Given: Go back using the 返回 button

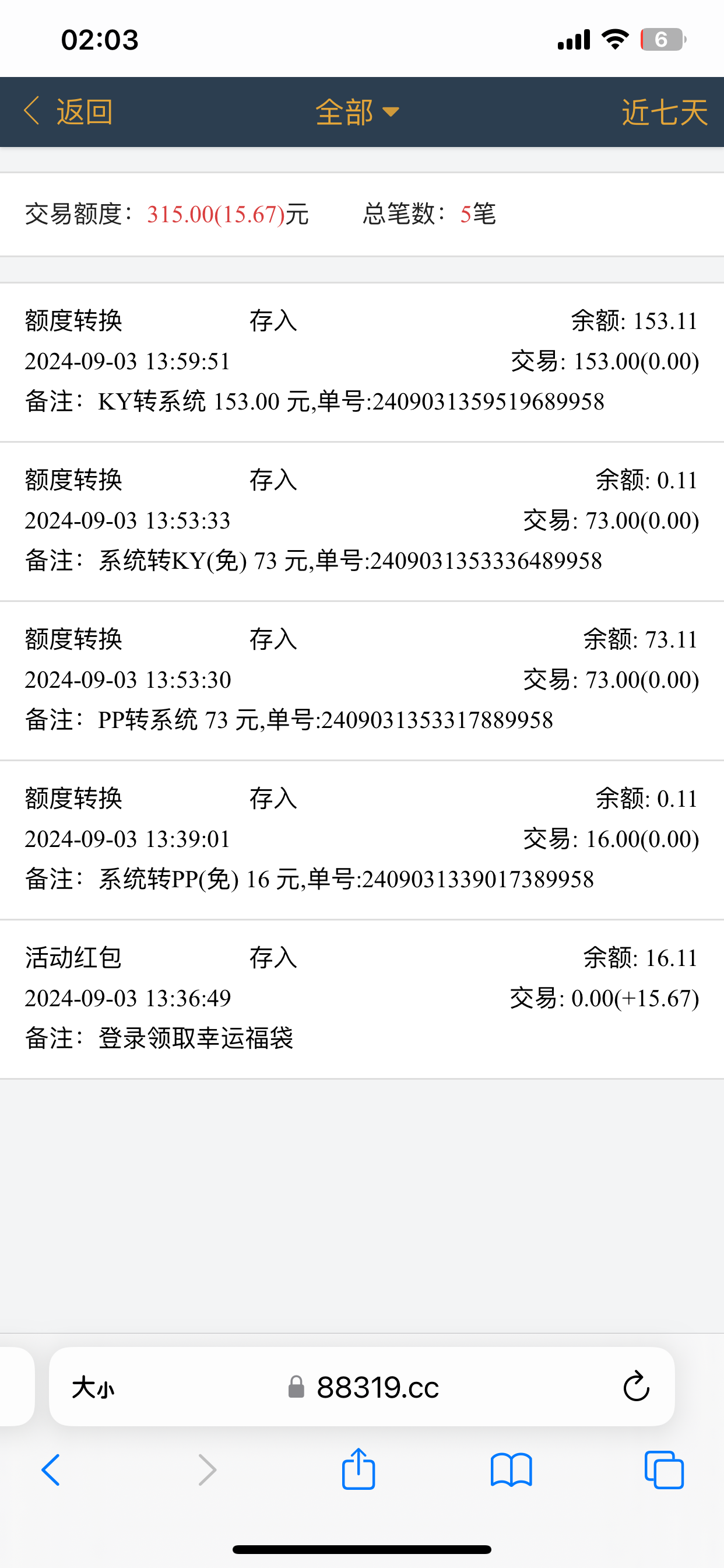Looking at the screenshot, I should 68,112.
